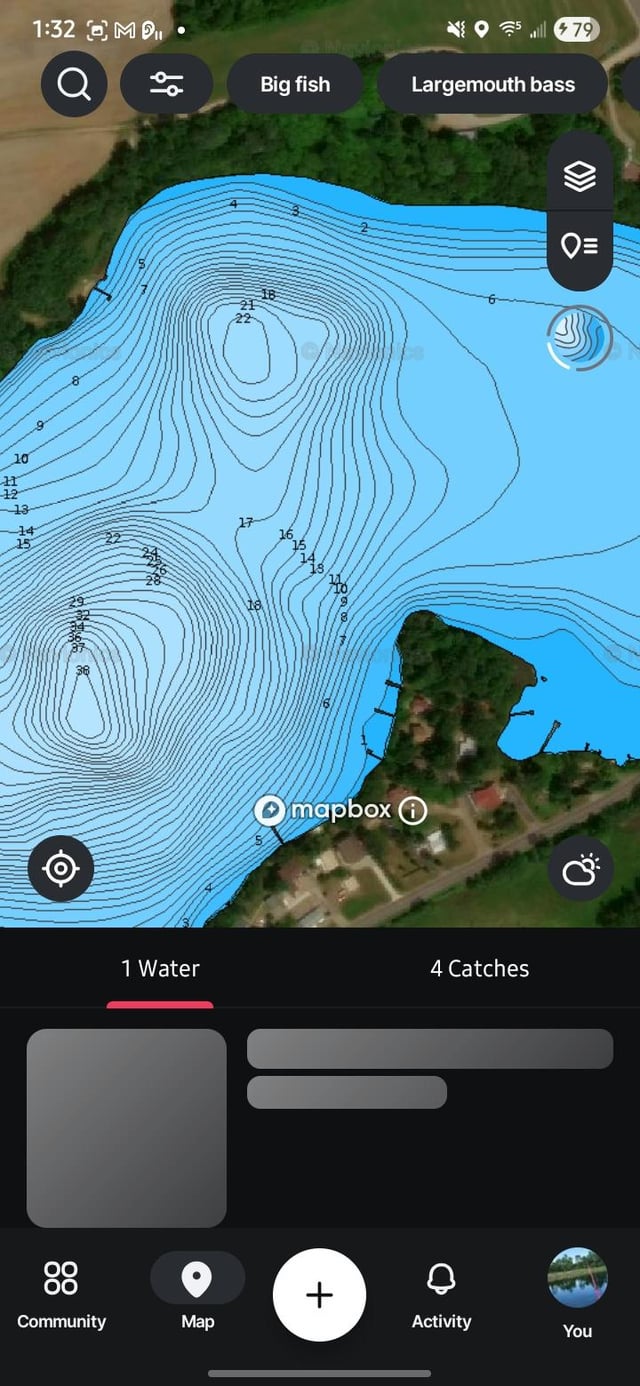Apply the Largemouth bass filter
The width and height of the screenshot is (640, 1386).
tap(492, 84)
